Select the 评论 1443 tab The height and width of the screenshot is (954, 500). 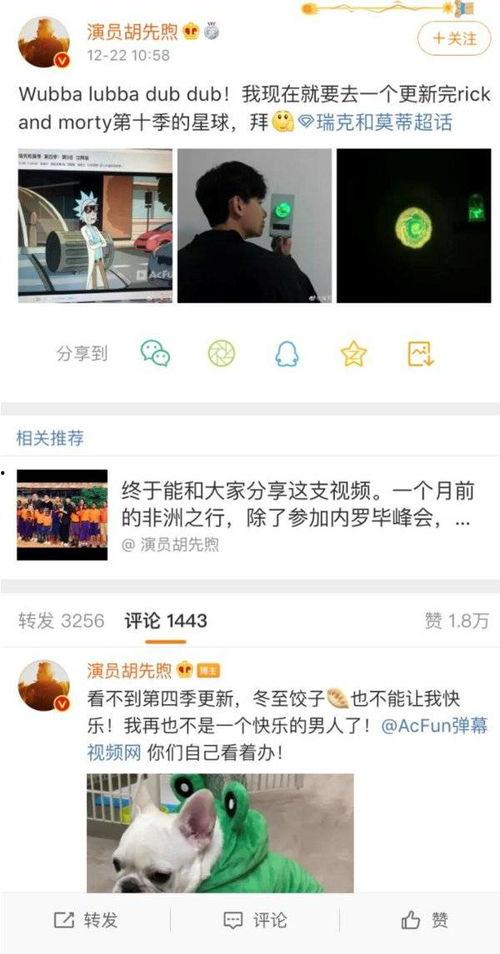[166, 621]
